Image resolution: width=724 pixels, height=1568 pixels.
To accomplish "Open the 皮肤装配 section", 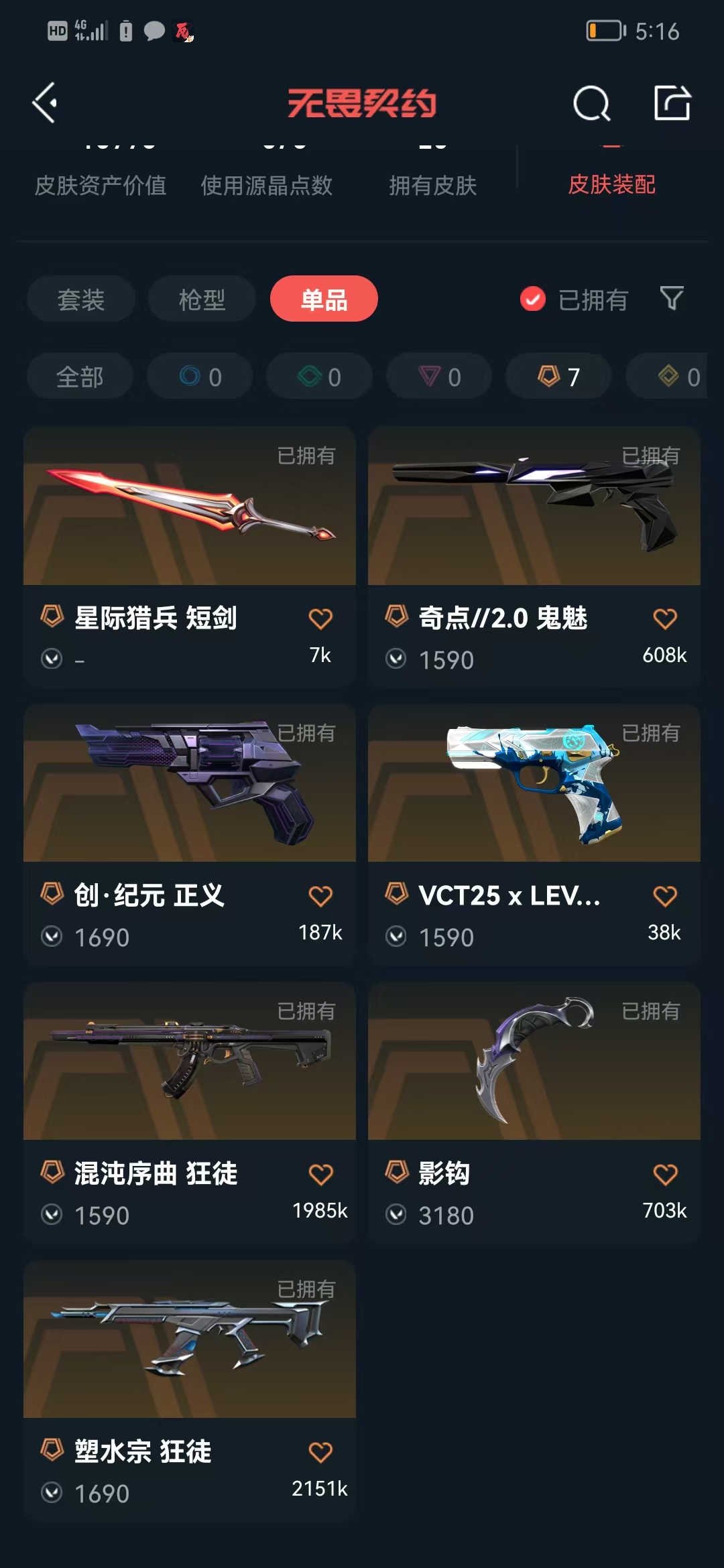I will [x=611, y=184].
